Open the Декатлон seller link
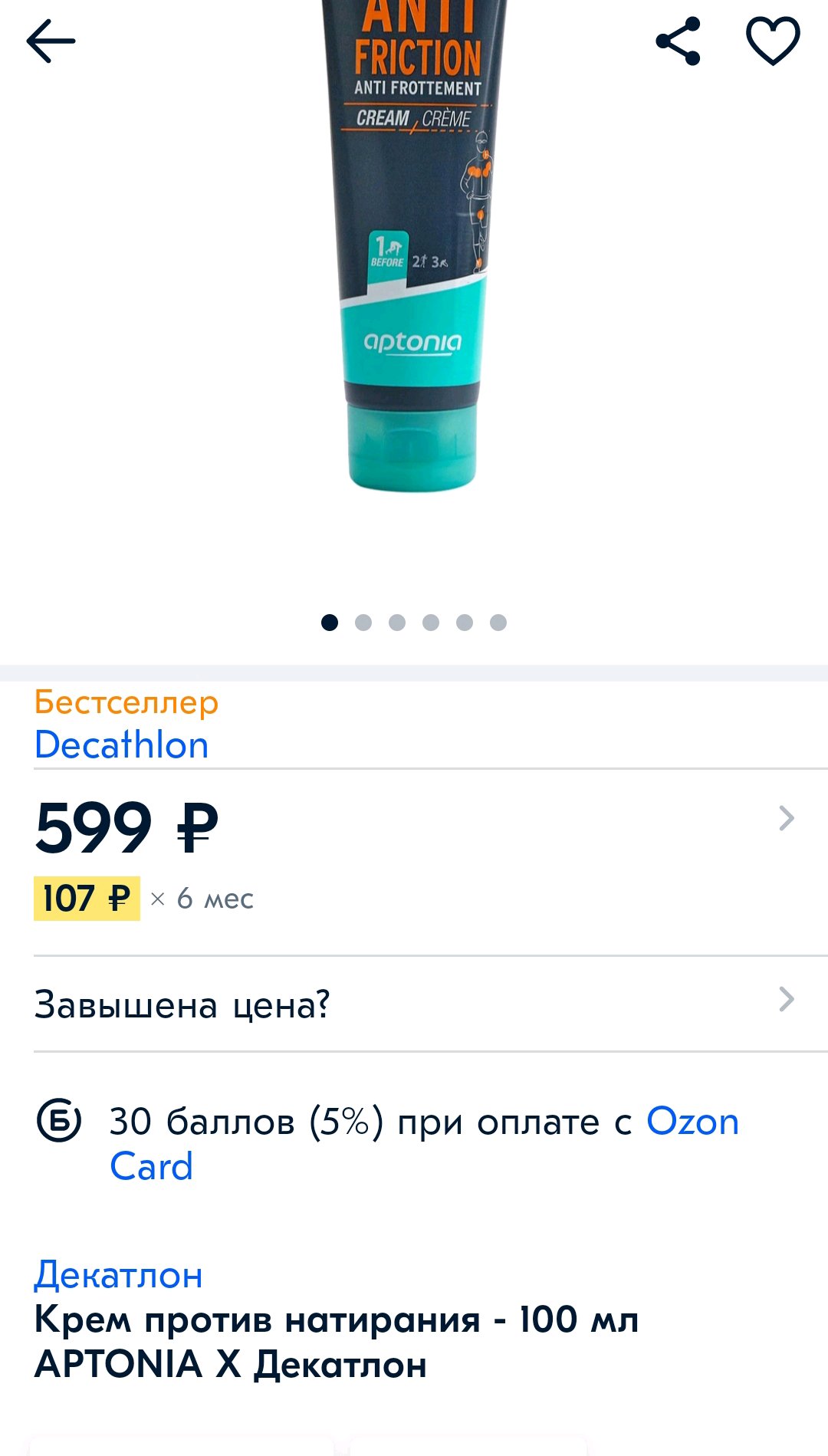The height and width of the screenshot is (1456, 828). tap(119, 1276)
